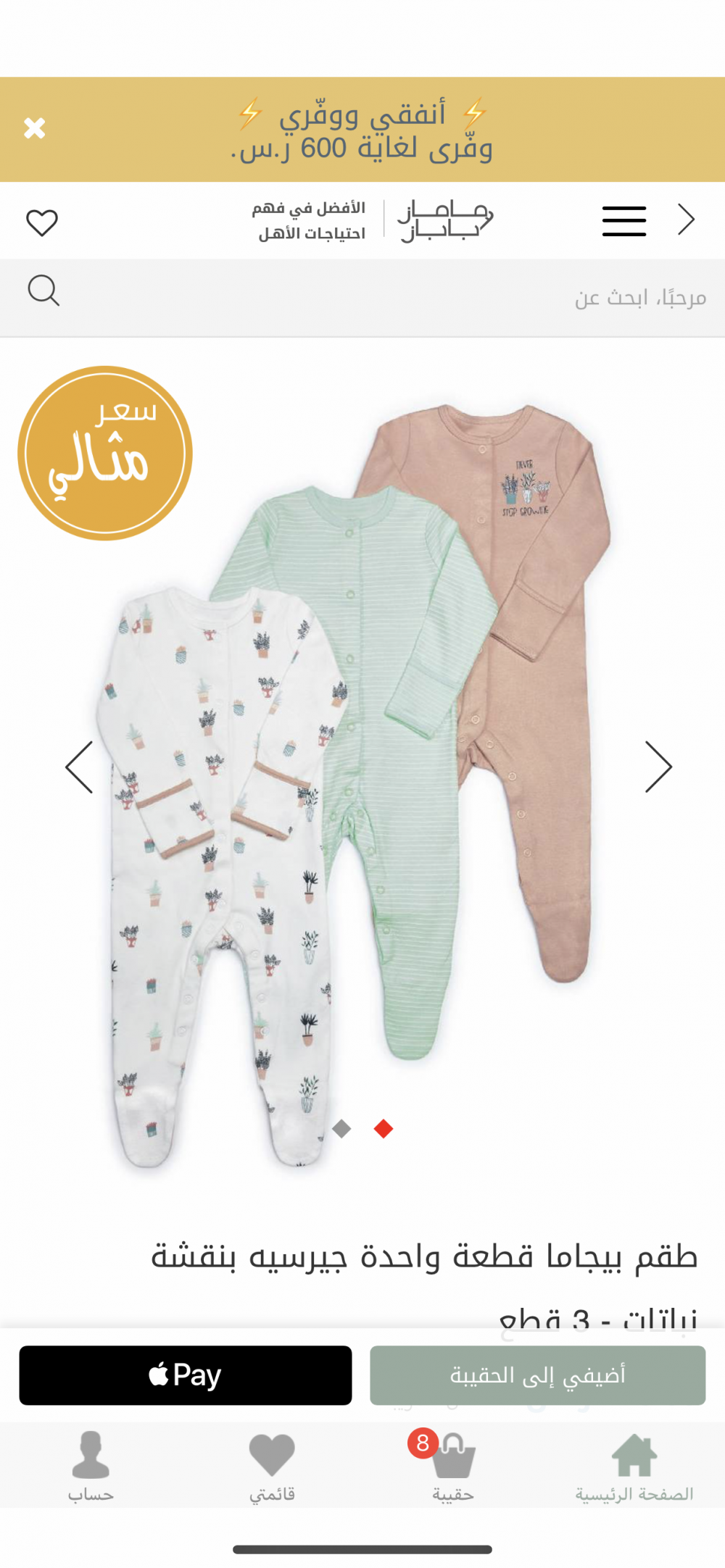This screenshot has height=1568, width=725.
Task: Go back using the header chevron
Action: 686,220
